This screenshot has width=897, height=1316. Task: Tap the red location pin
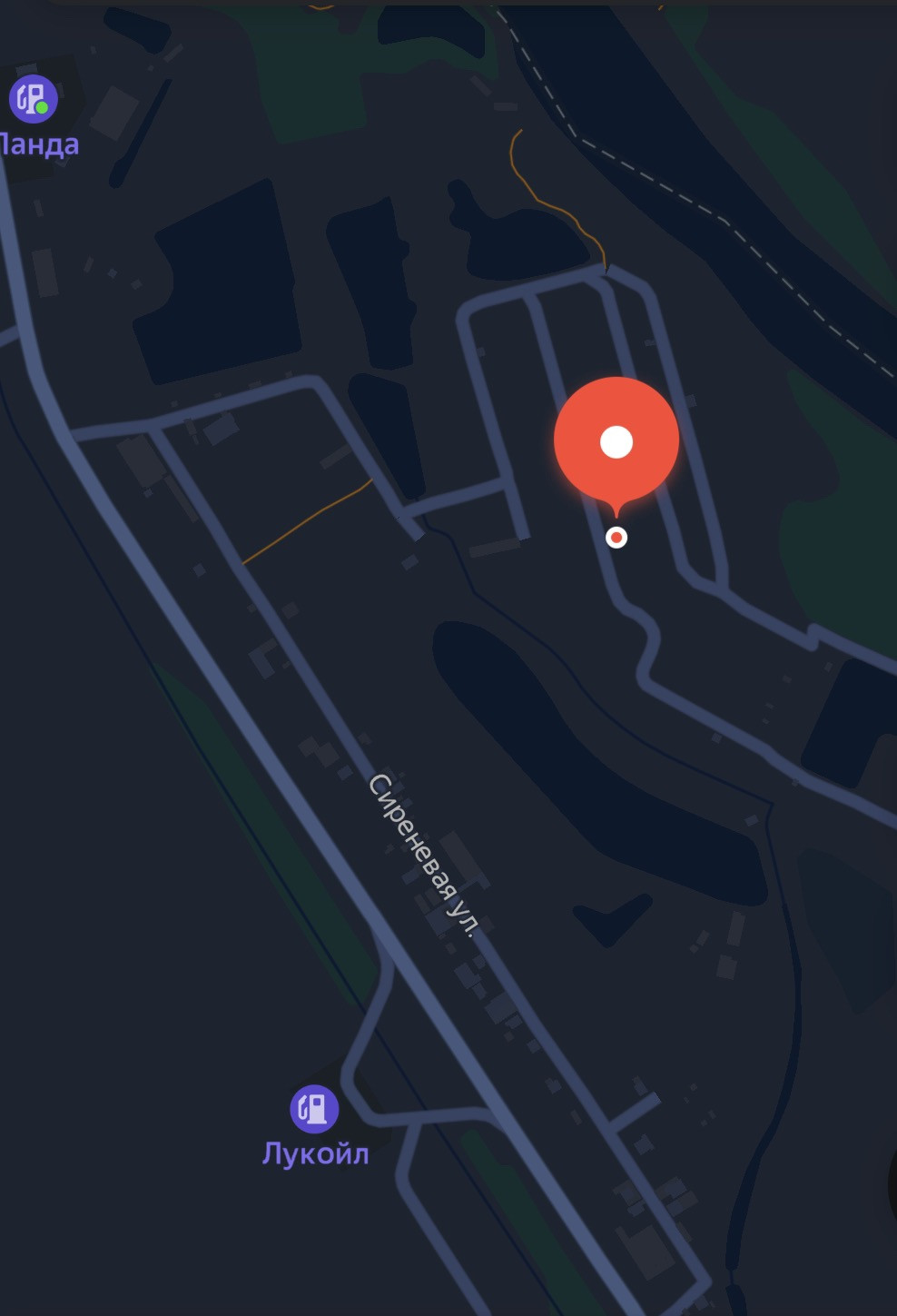click(x=616, y=442)
